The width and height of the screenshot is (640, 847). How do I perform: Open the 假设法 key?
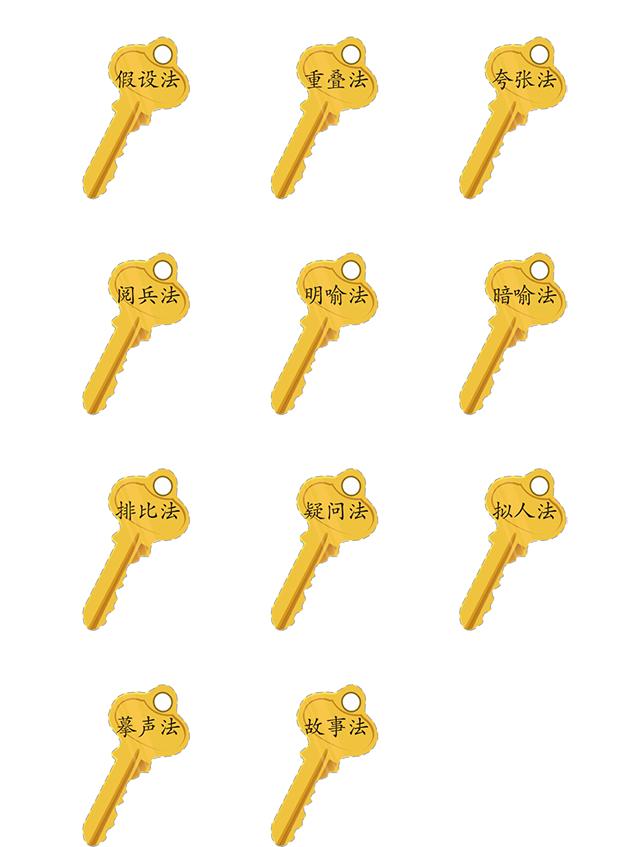146,80
